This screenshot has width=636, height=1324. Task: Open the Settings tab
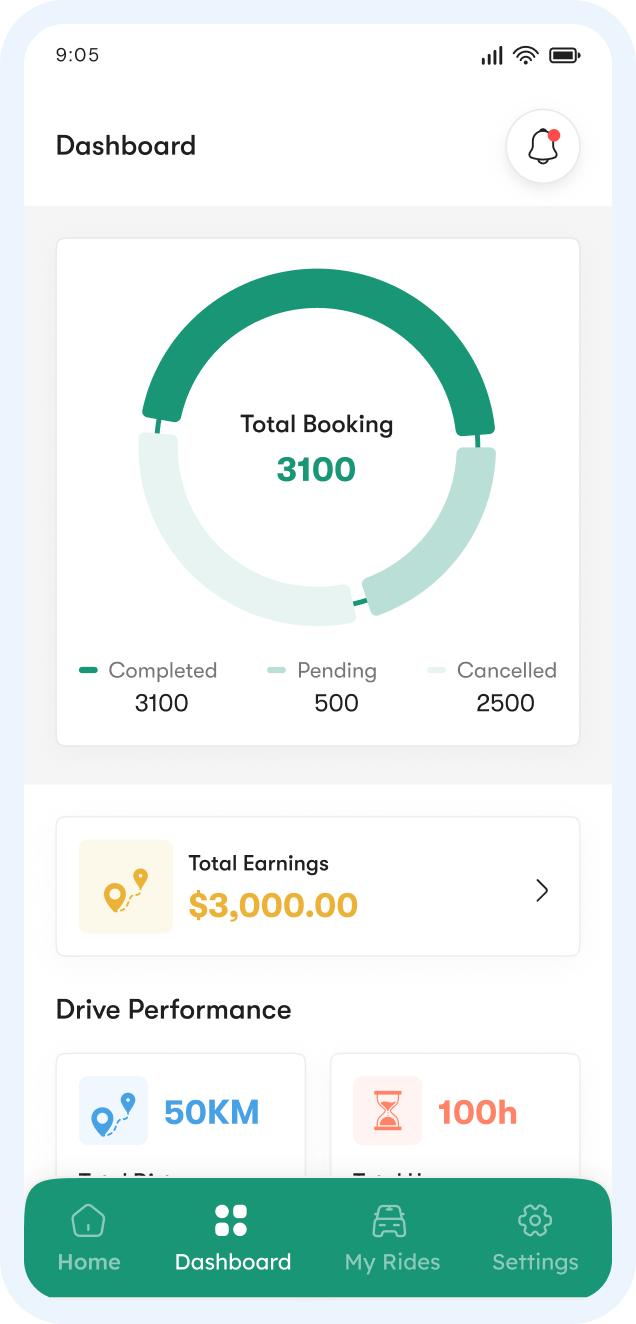[535, 1238]
